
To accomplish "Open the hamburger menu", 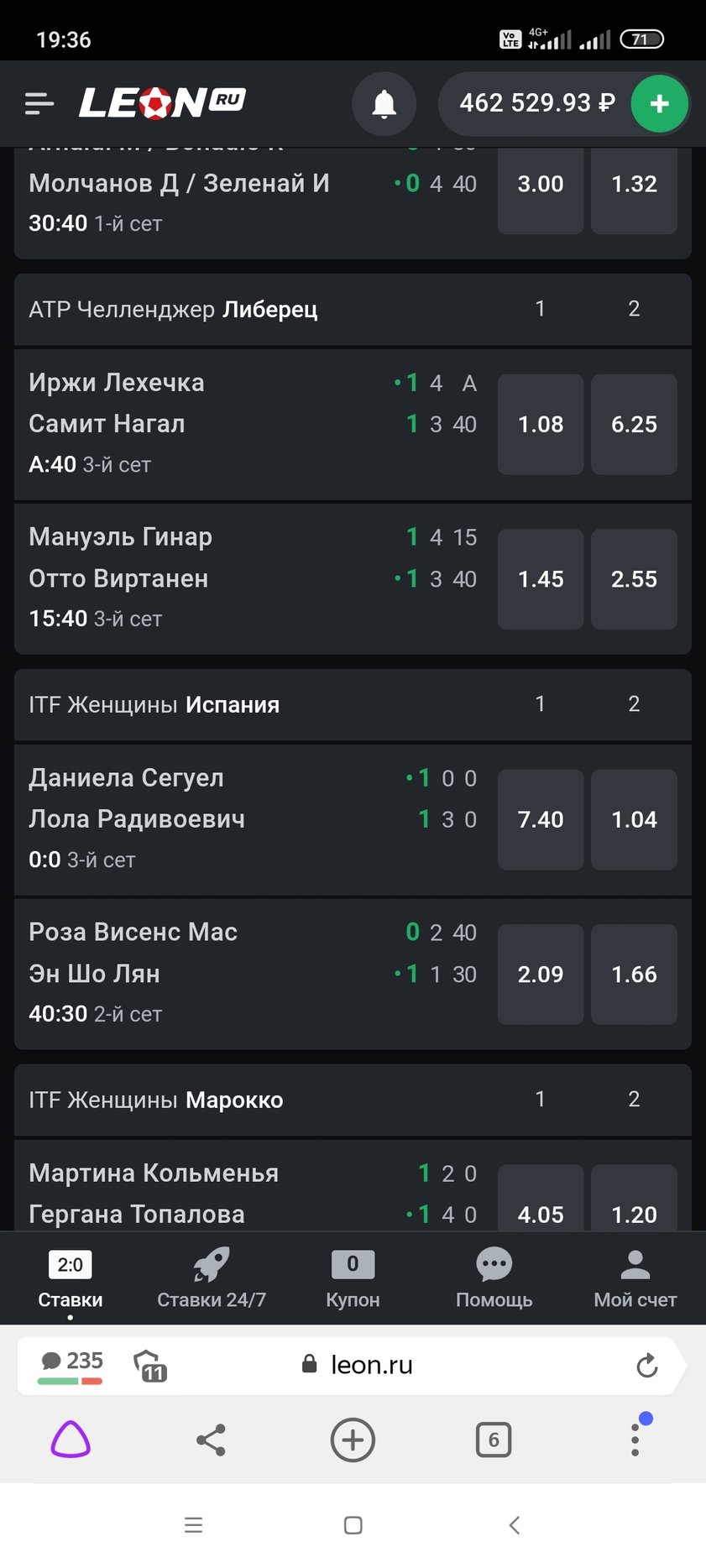I will (39, 103).
